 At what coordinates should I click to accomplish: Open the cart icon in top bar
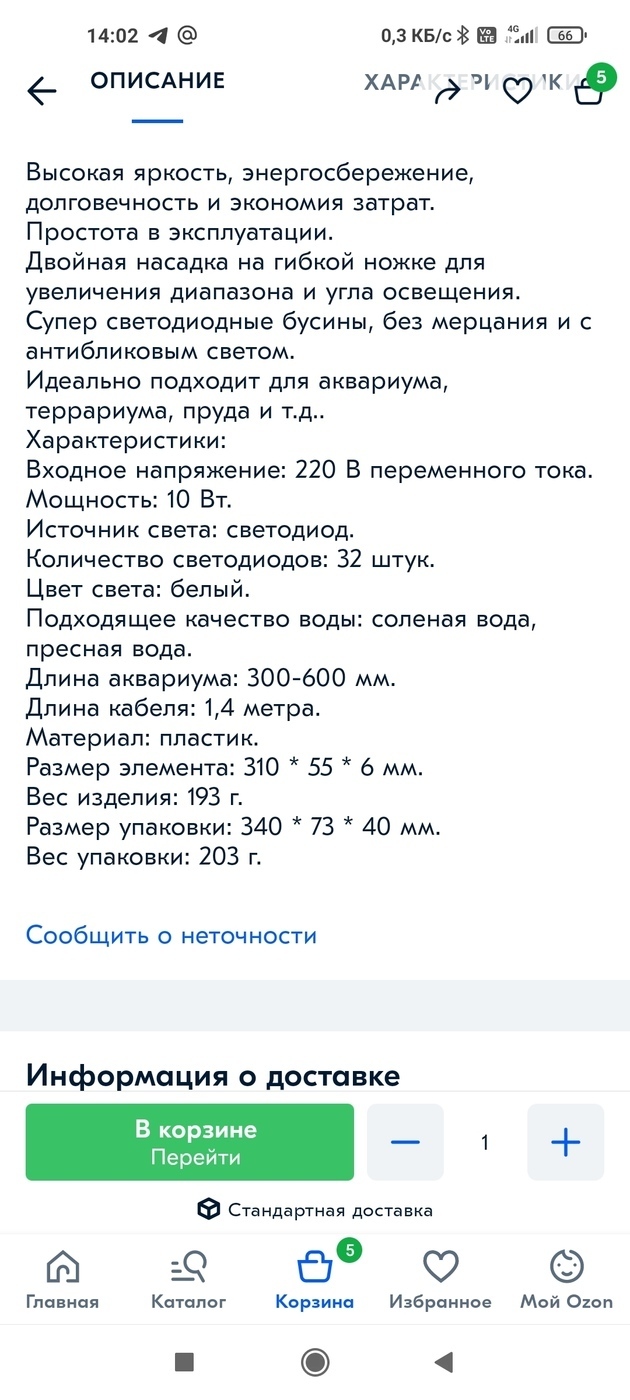click(589, 91)
